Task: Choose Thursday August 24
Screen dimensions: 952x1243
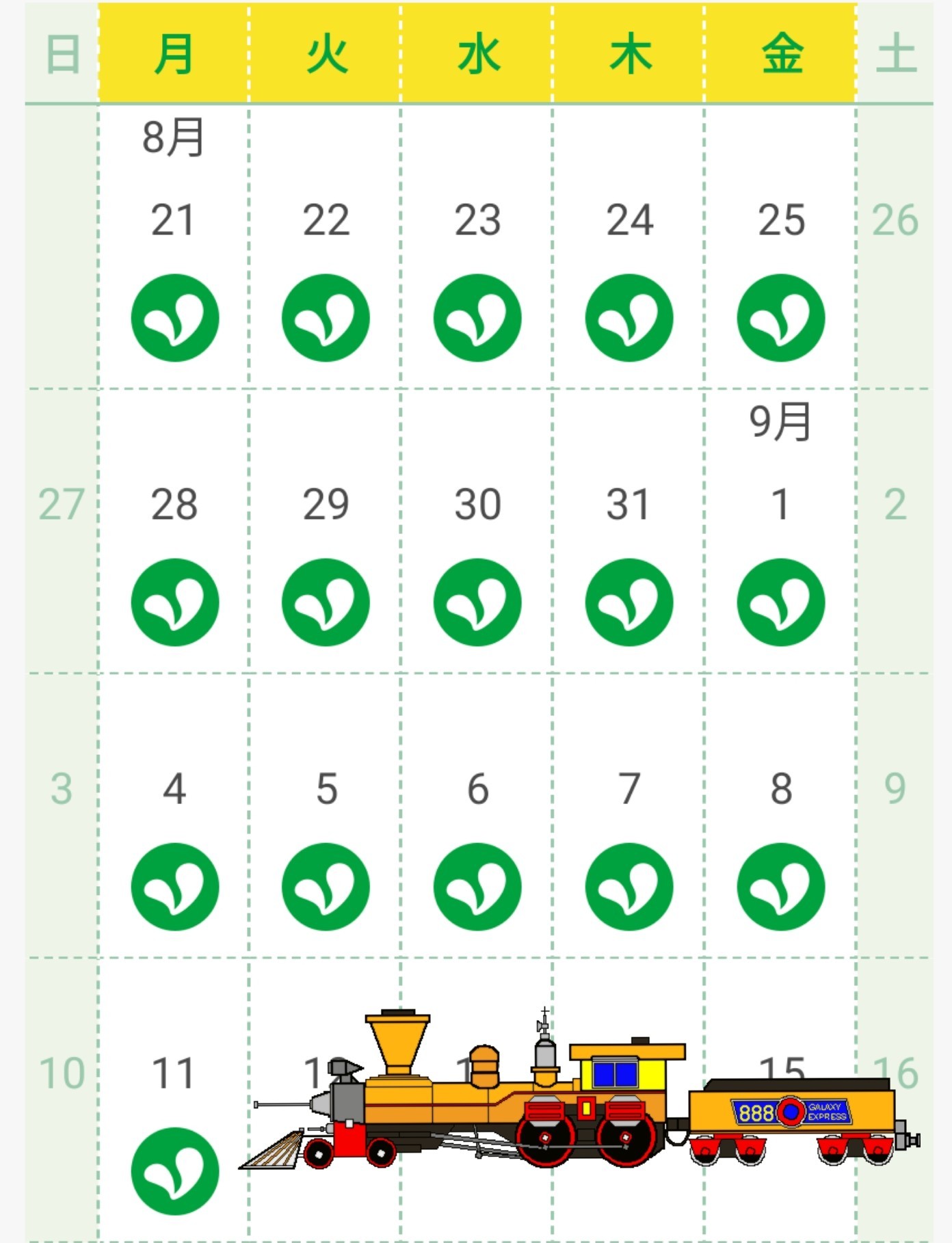Action: tap(629, 246)
